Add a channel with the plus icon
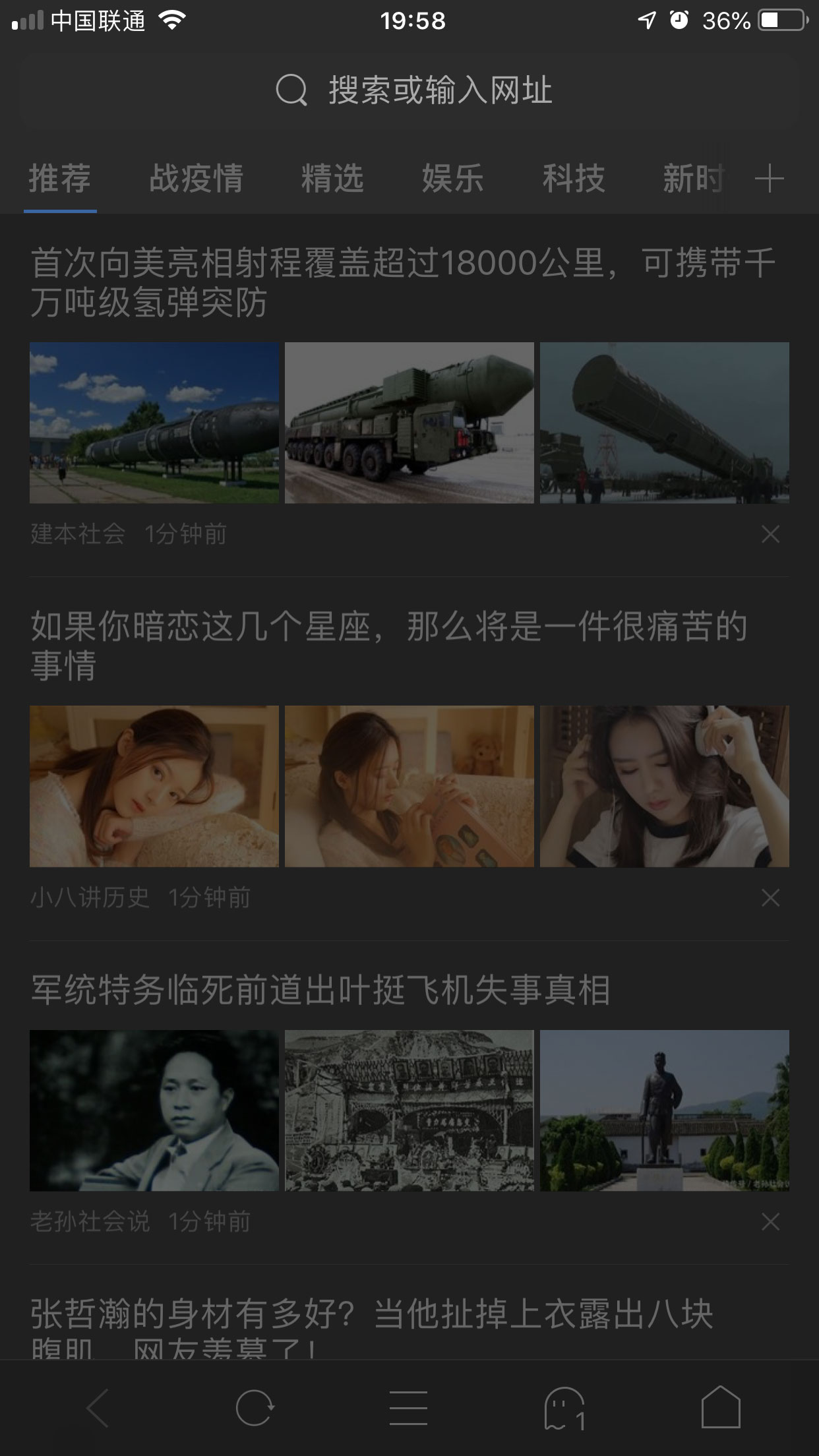Image resolution: width=819 pixels, height=1456 pixels. pos(770,179)
